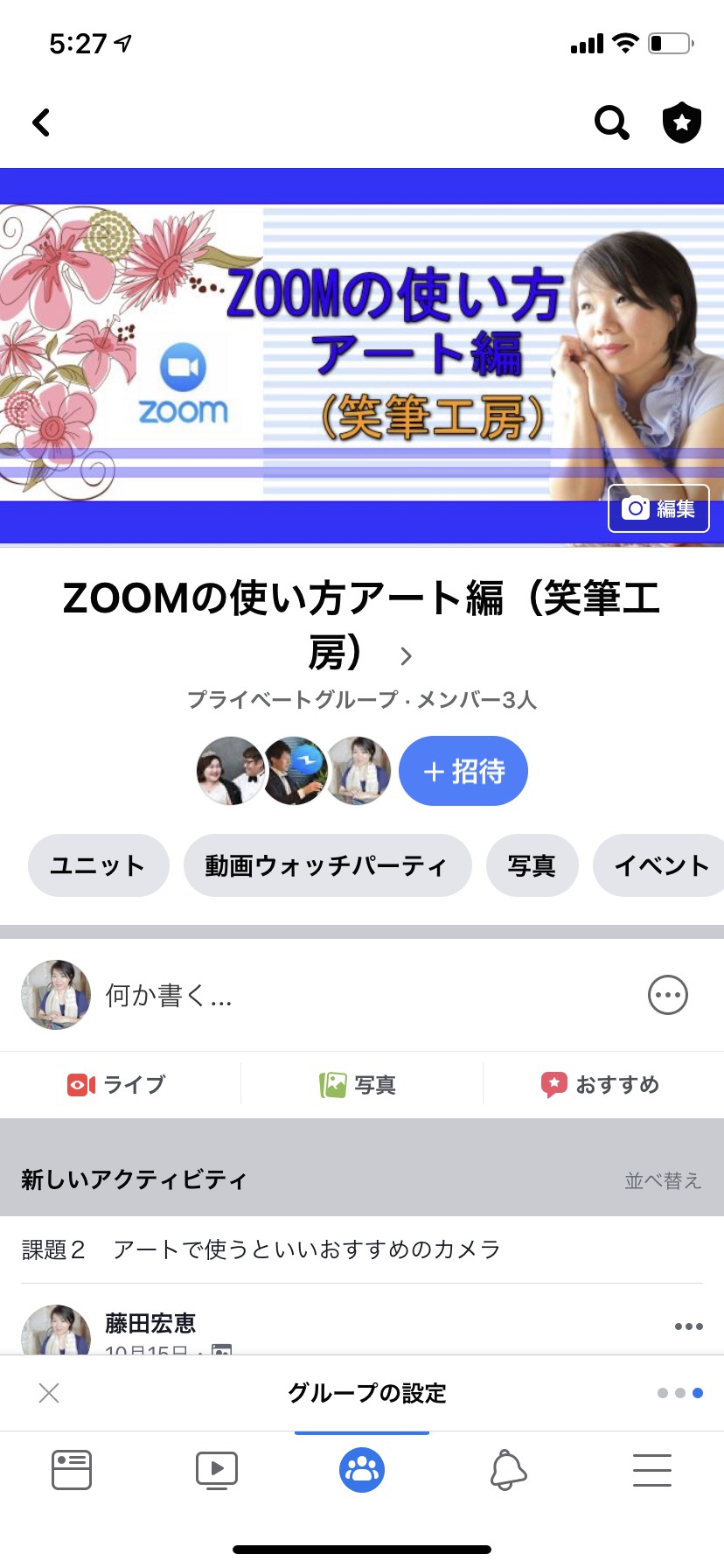Open the composer's circled more-options icon
Screen dimensions: 724x1568
(x=668, y=995)
